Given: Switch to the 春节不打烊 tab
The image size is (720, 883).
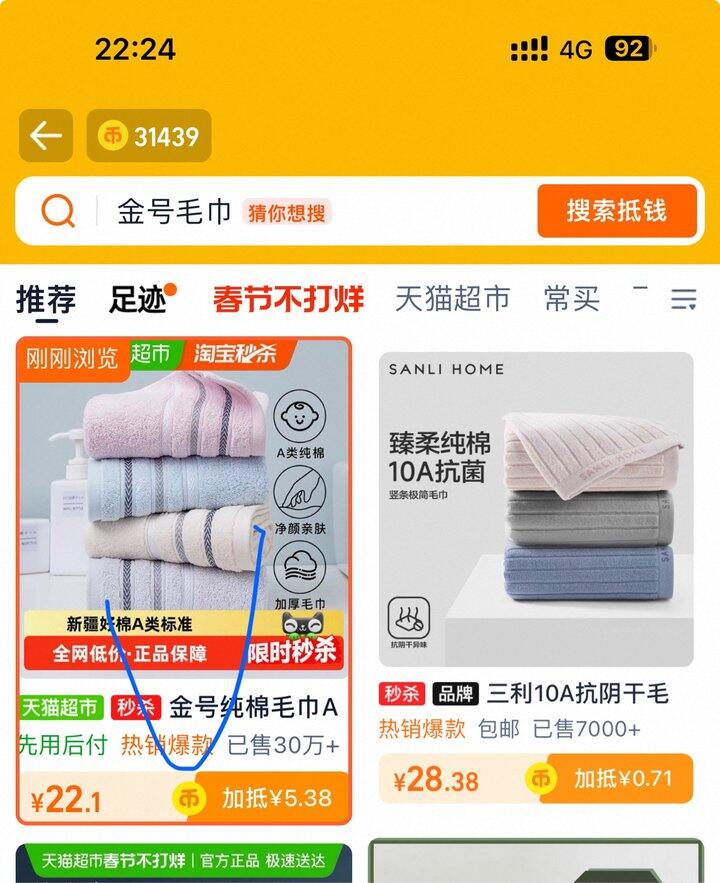Looking at the screenshot, I should click(x=288, y=299).
